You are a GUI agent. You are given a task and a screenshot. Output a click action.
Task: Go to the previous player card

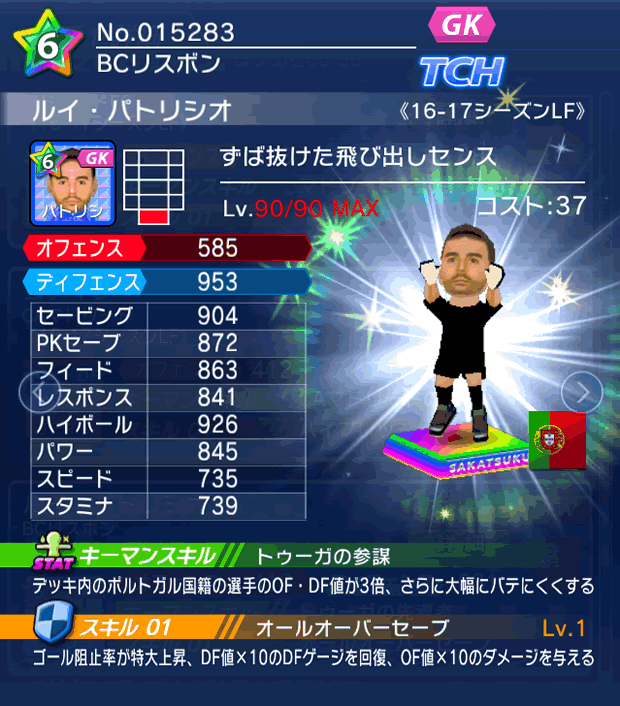tap(36, 392)
